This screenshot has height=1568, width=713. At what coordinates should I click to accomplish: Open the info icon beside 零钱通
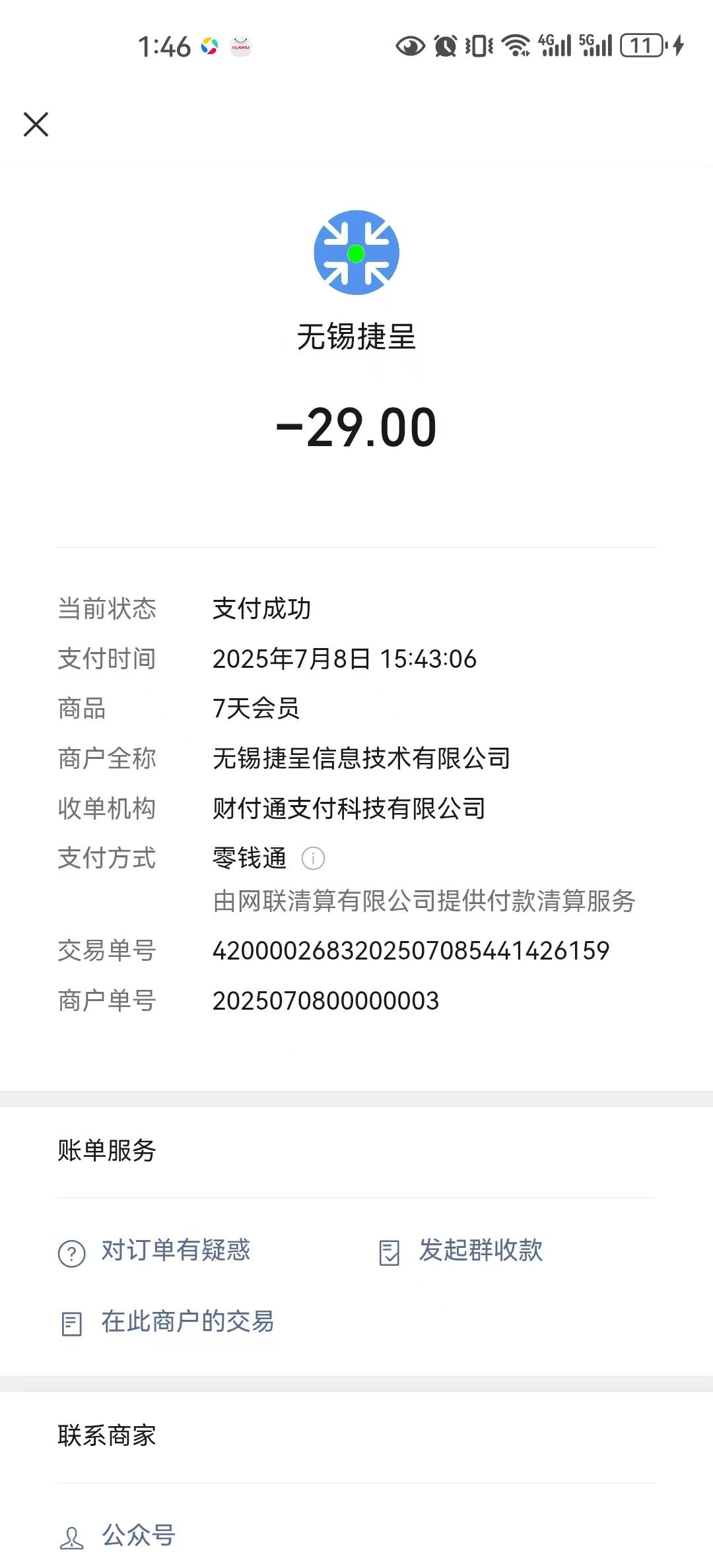(x=313, y=859)
